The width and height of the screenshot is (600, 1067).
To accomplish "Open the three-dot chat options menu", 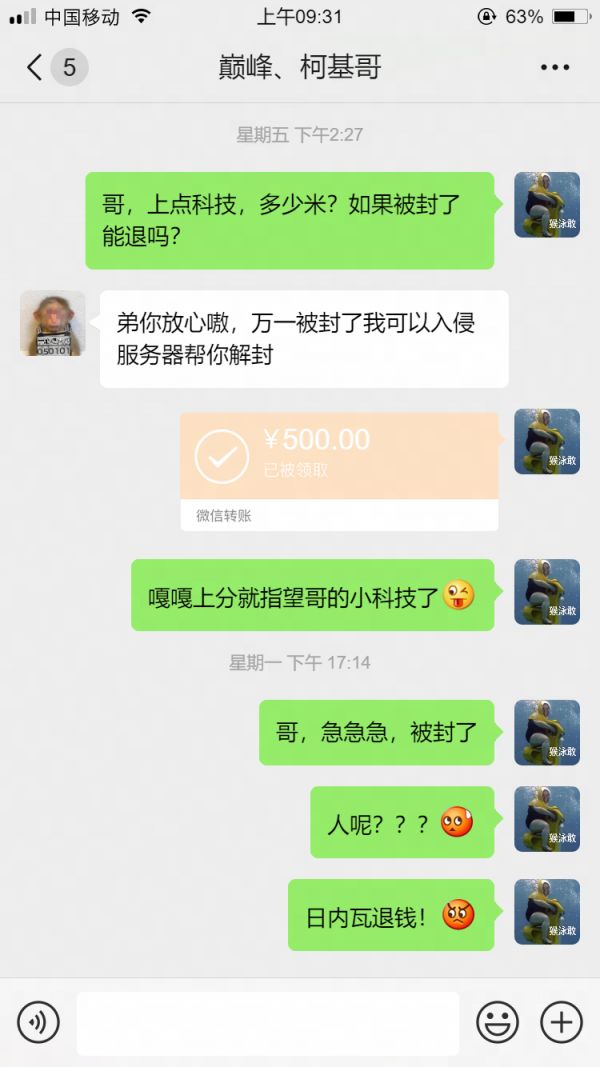I will [x=554, y=68].
